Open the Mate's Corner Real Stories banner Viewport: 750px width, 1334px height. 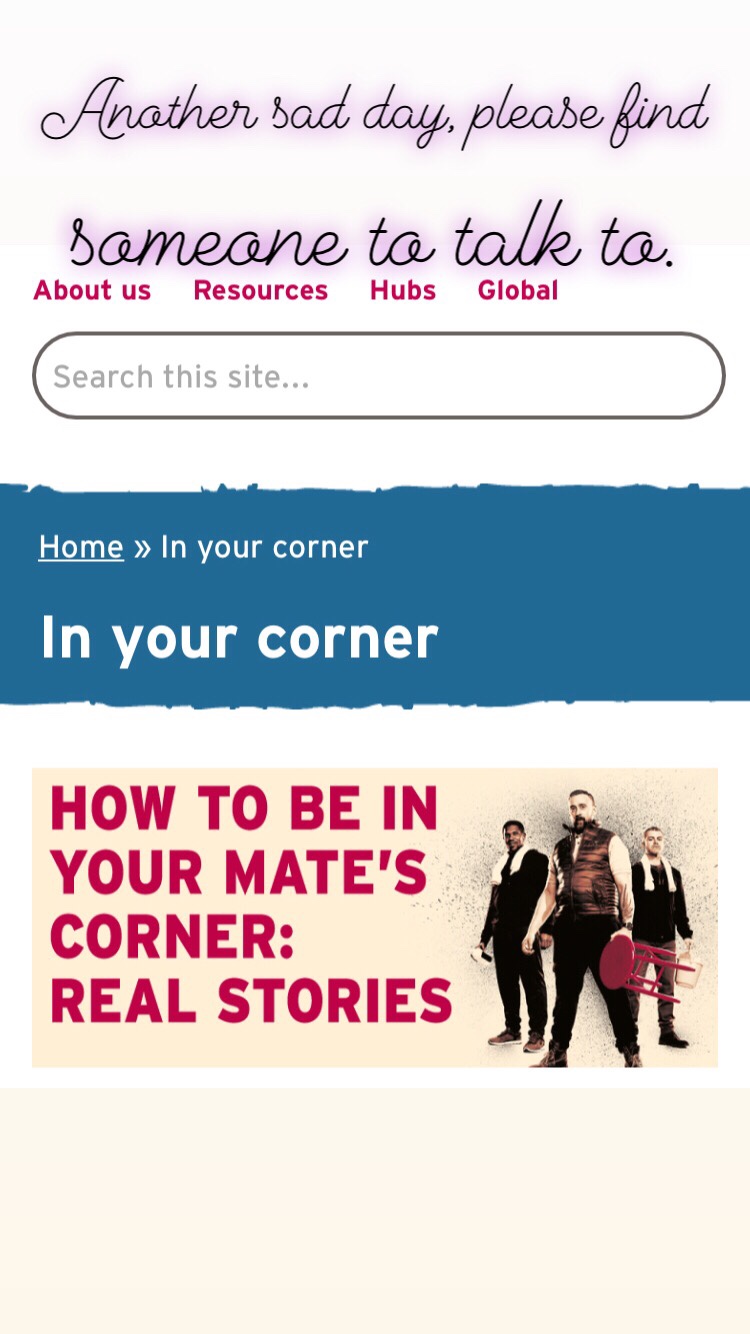click(375, 917)
